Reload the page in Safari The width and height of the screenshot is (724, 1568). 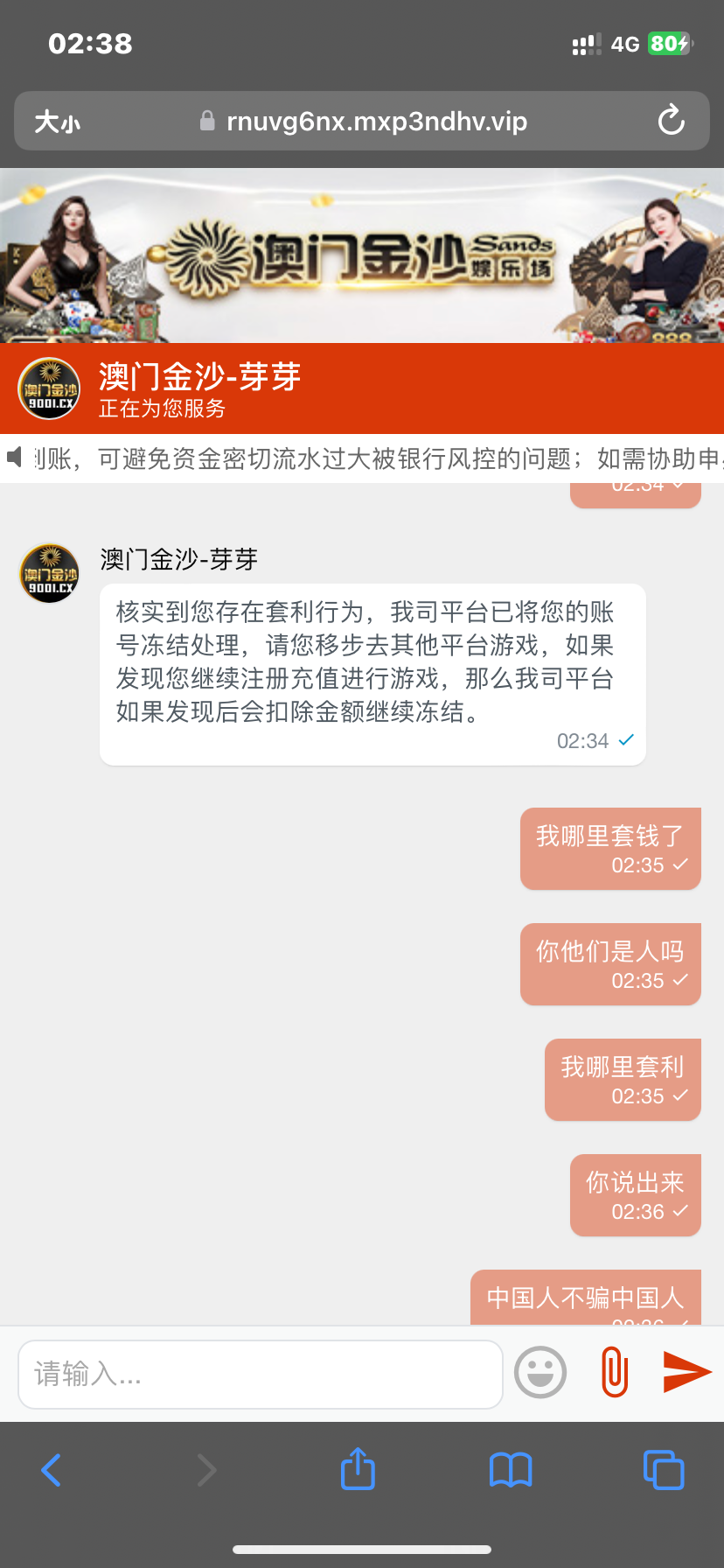[671, 121]
